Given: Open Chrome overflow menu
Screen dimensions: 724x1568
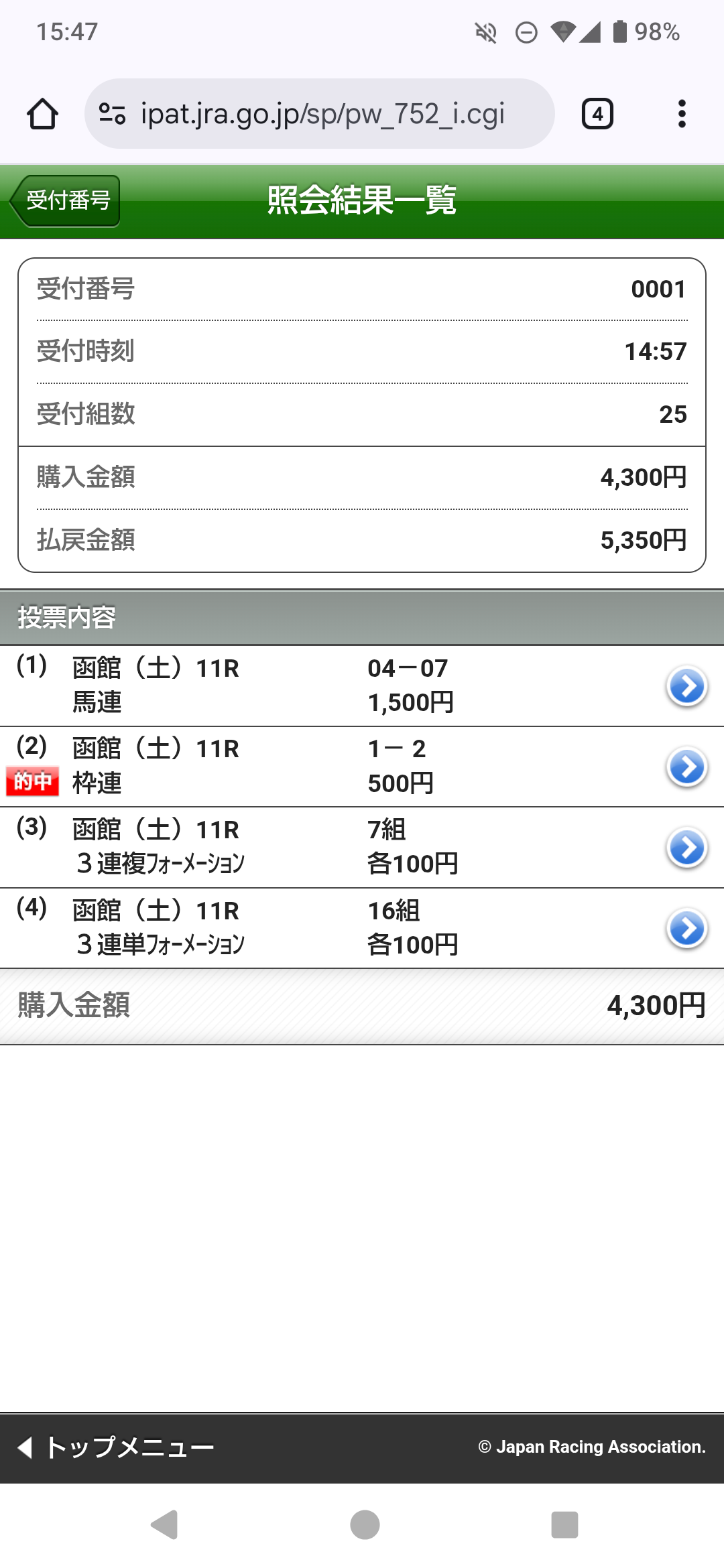Looking at the screenshot, I should [682, 114].
